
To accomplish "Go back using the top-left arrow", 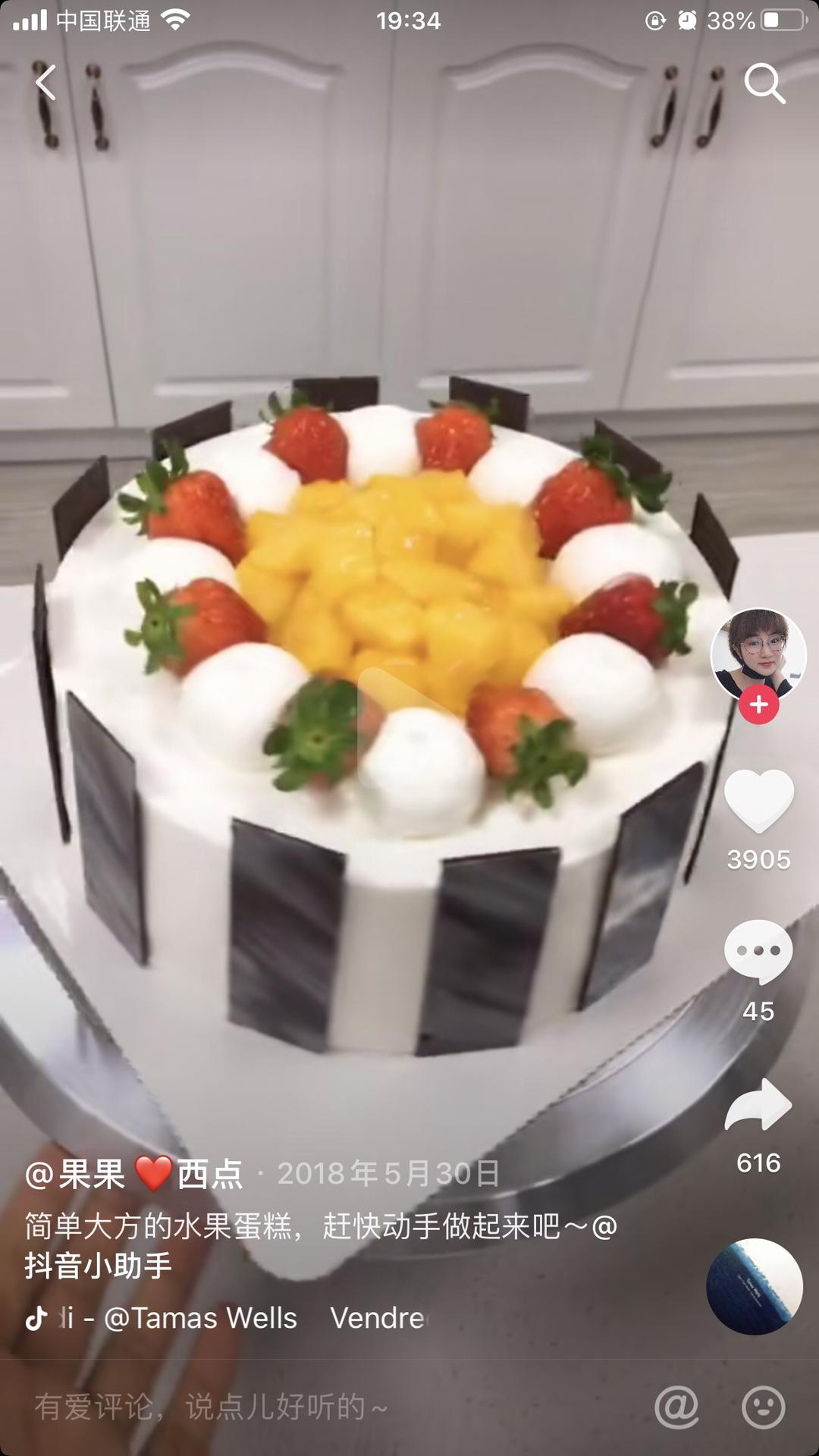I will (46, 82).
